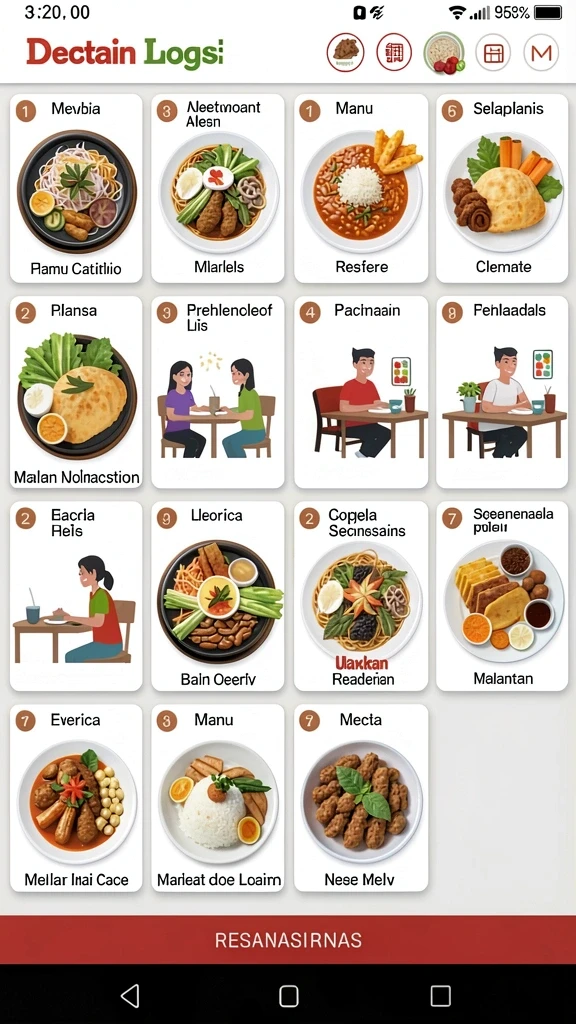Select the Sceenenaela Malantan card
Screen dimensions: 576x1024
502,596
